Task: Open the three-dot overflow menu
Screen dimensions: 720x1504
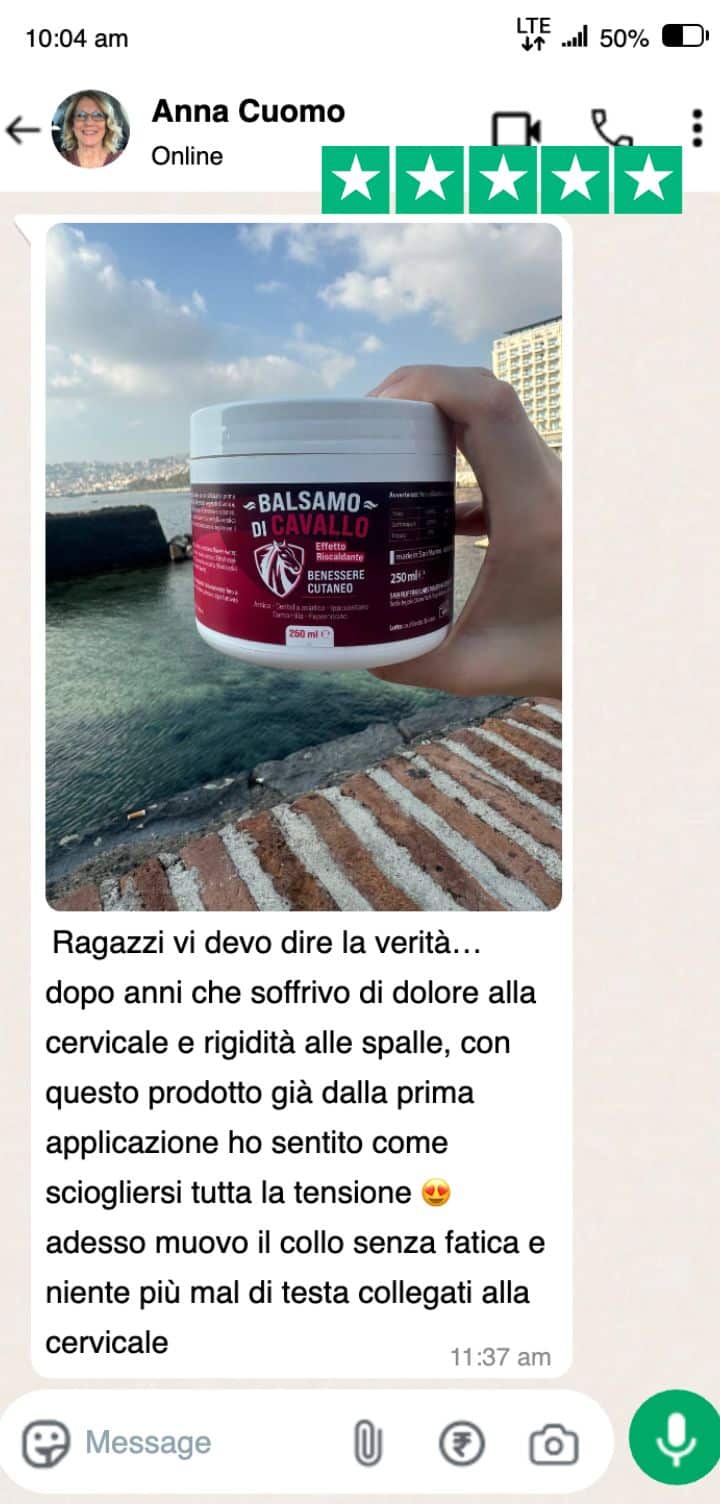Action: (697, 129)
